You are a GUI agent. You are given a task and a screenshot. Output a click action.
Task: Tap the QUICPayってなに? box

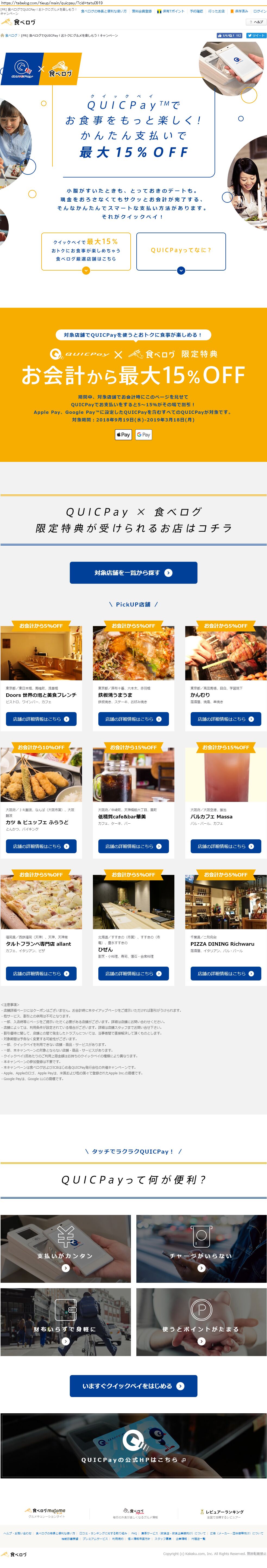pyautogui.click(x=181, y=250)
